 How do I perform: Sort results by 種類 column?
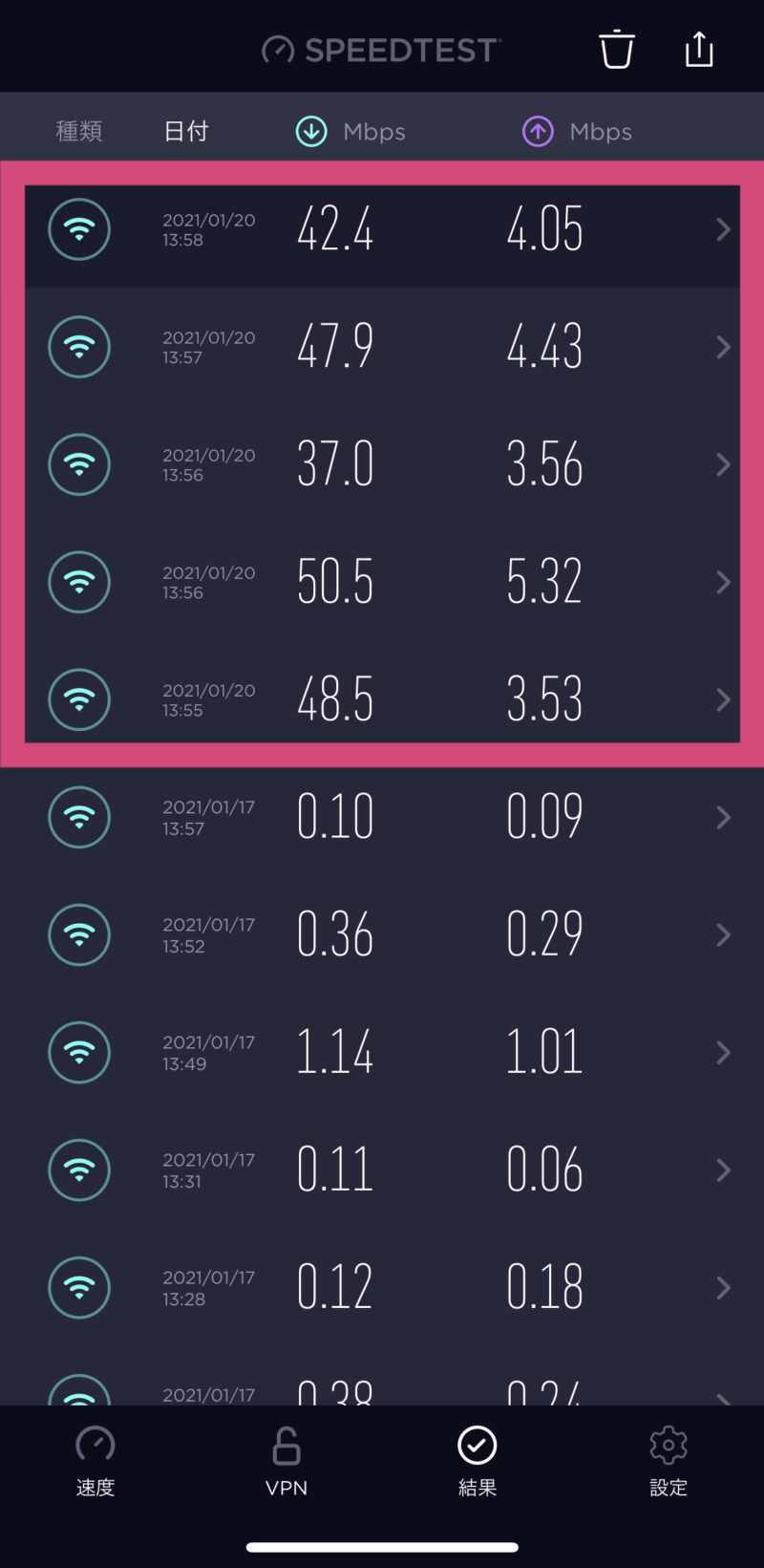click(78, 131)
